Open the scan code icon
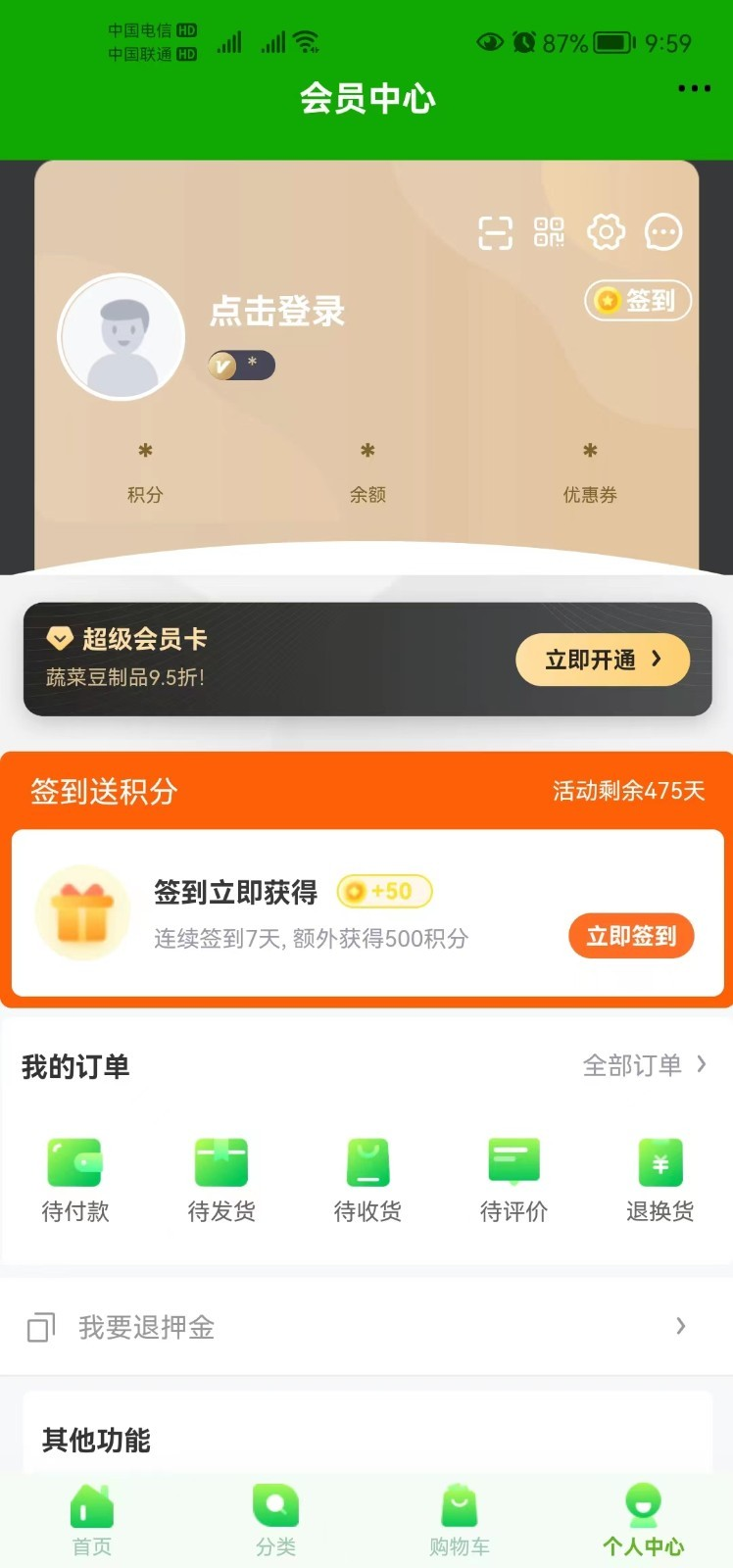 (x=495, y=233)
